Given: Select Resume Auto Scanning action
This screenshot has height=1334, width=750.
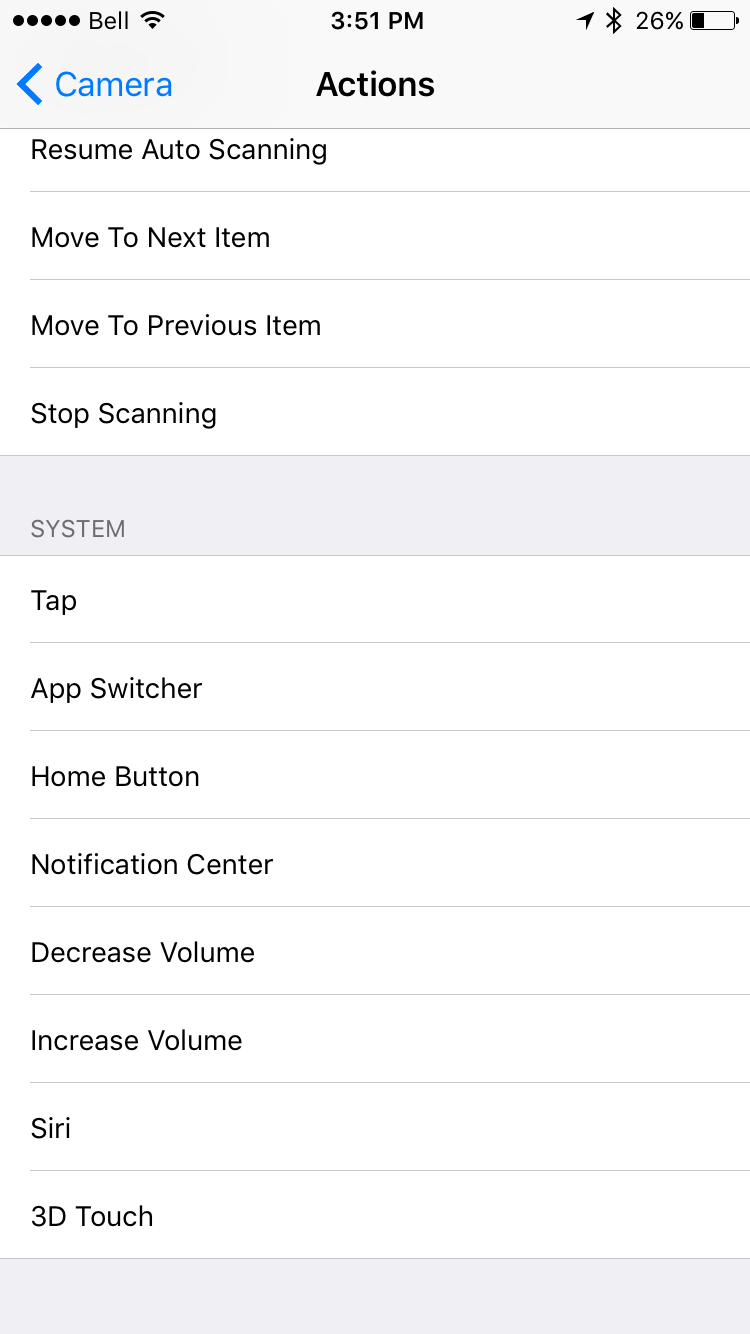Looking at the screenshot, I should 375,150.
